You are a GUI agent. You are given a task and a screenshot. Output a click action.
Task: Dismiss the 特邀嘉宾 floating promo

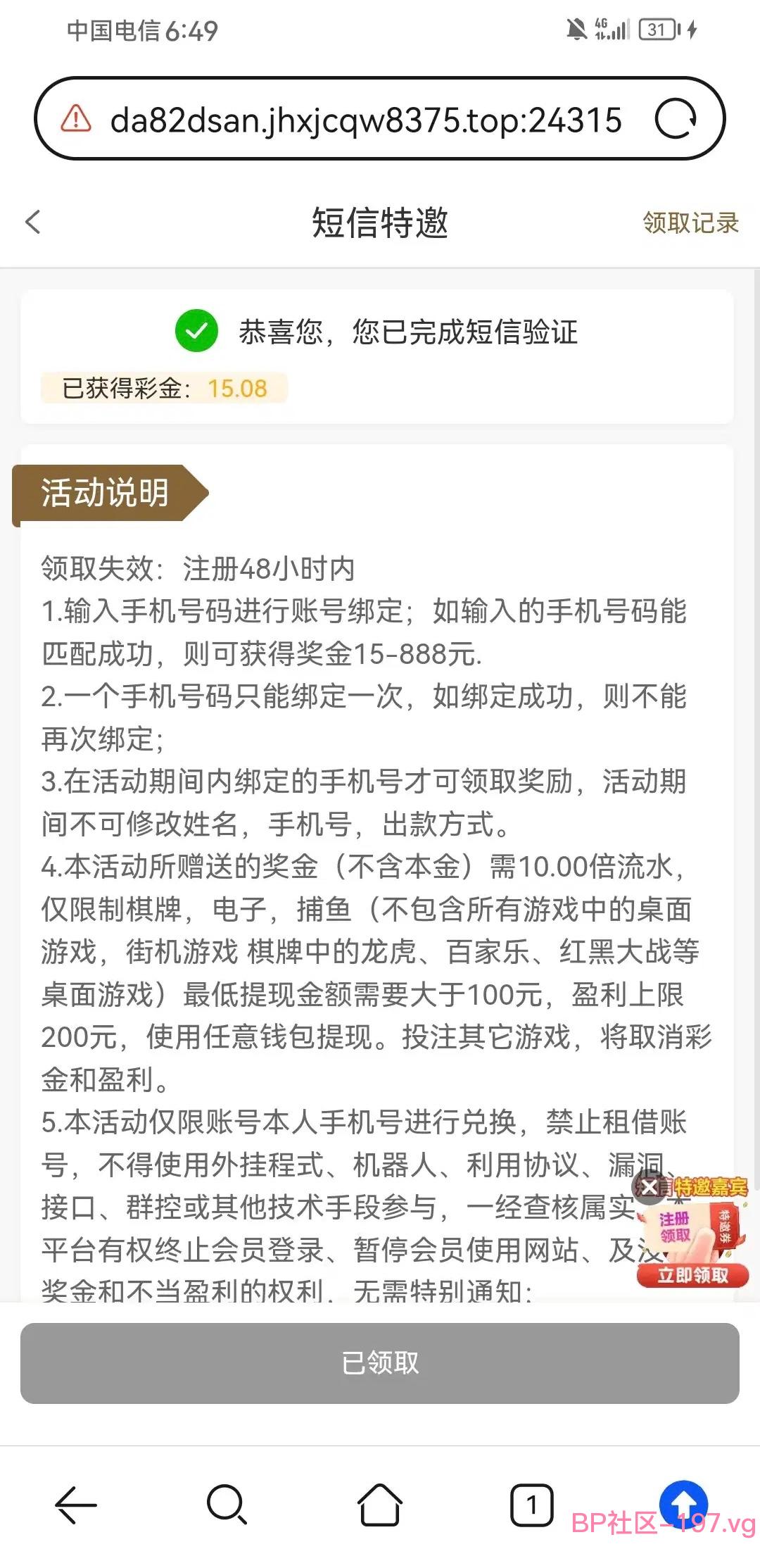click(x=648, y=1187)
